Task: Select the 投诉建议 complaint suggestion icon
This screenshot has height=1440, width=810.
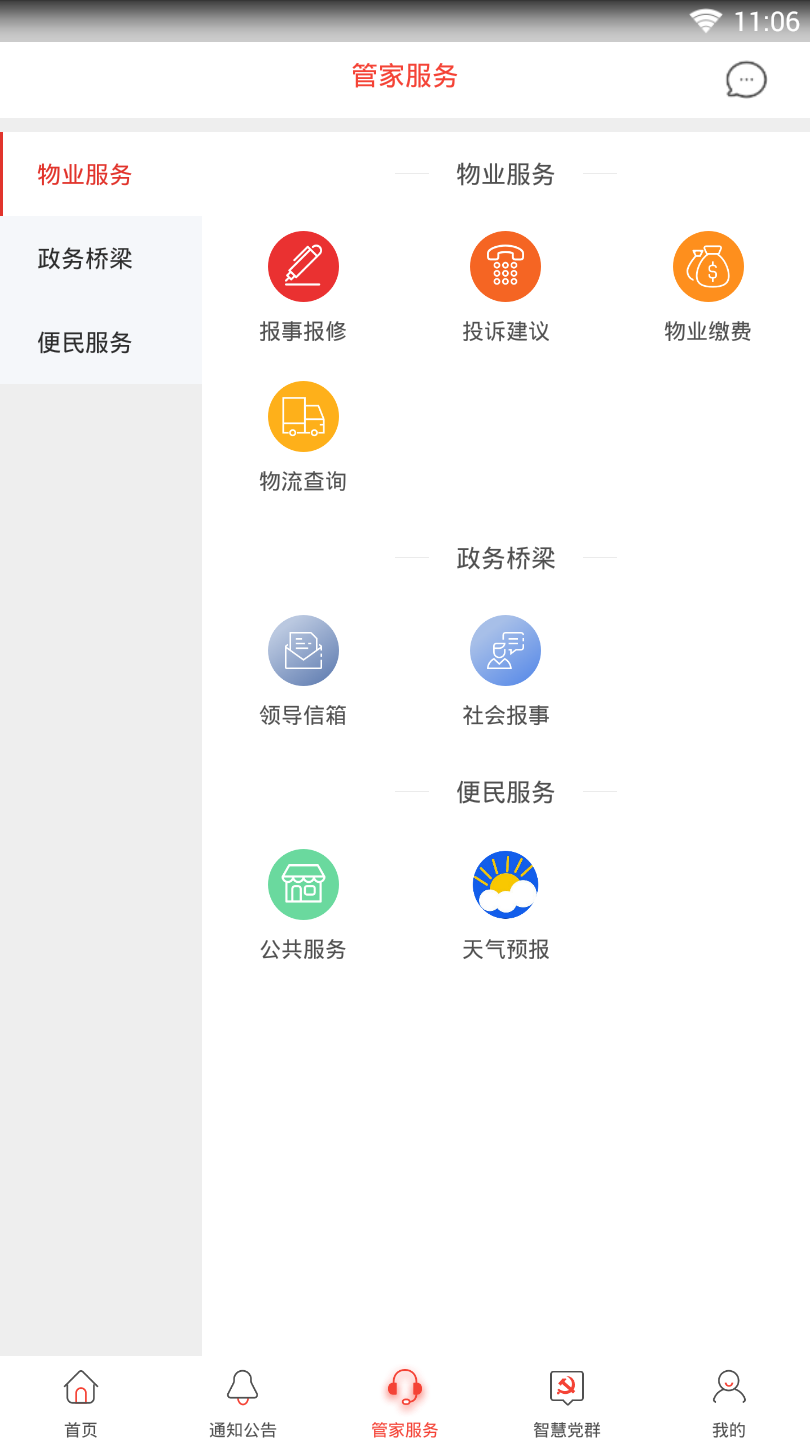Action: [x=505, y=266]
